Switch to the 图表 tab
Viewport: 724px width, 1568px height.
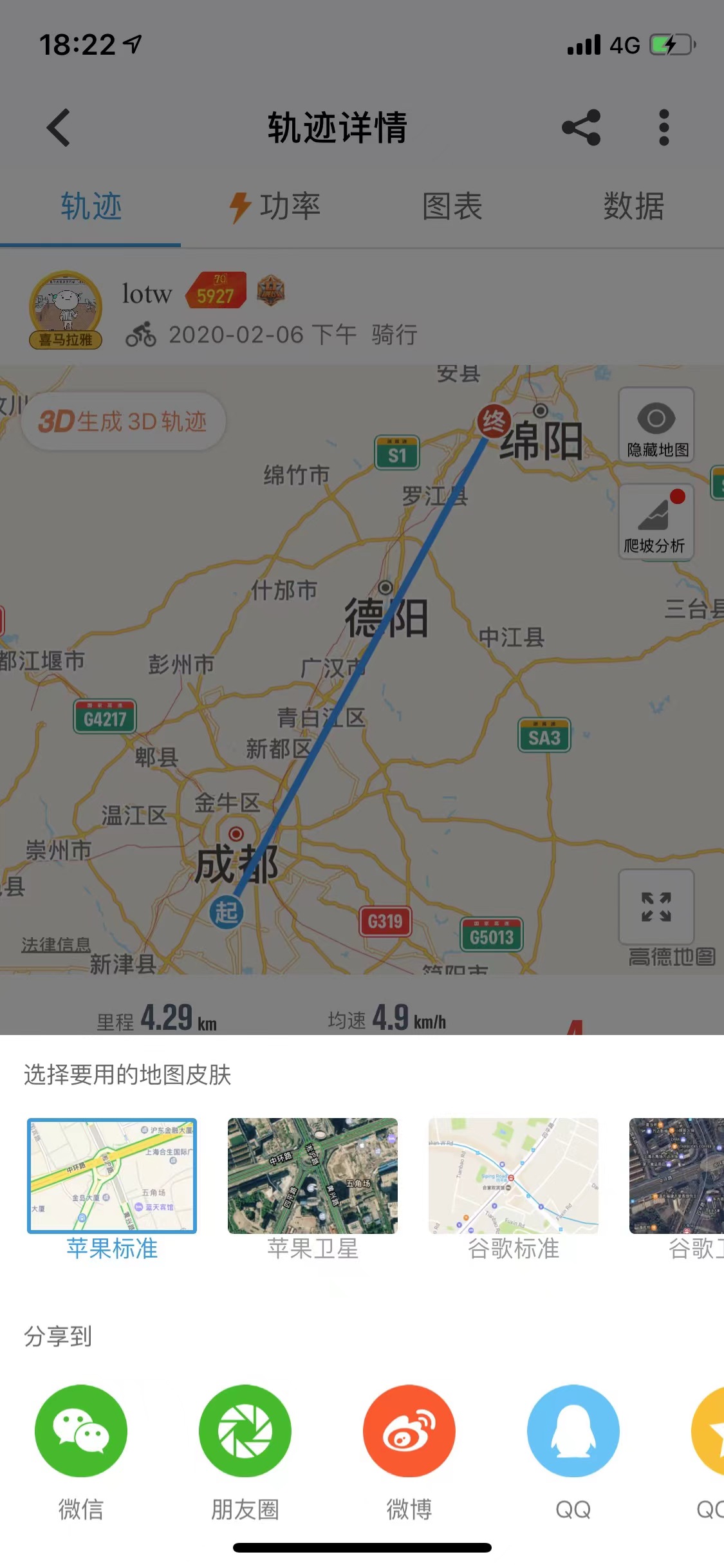pyautogui.click(x=452, y=207)
